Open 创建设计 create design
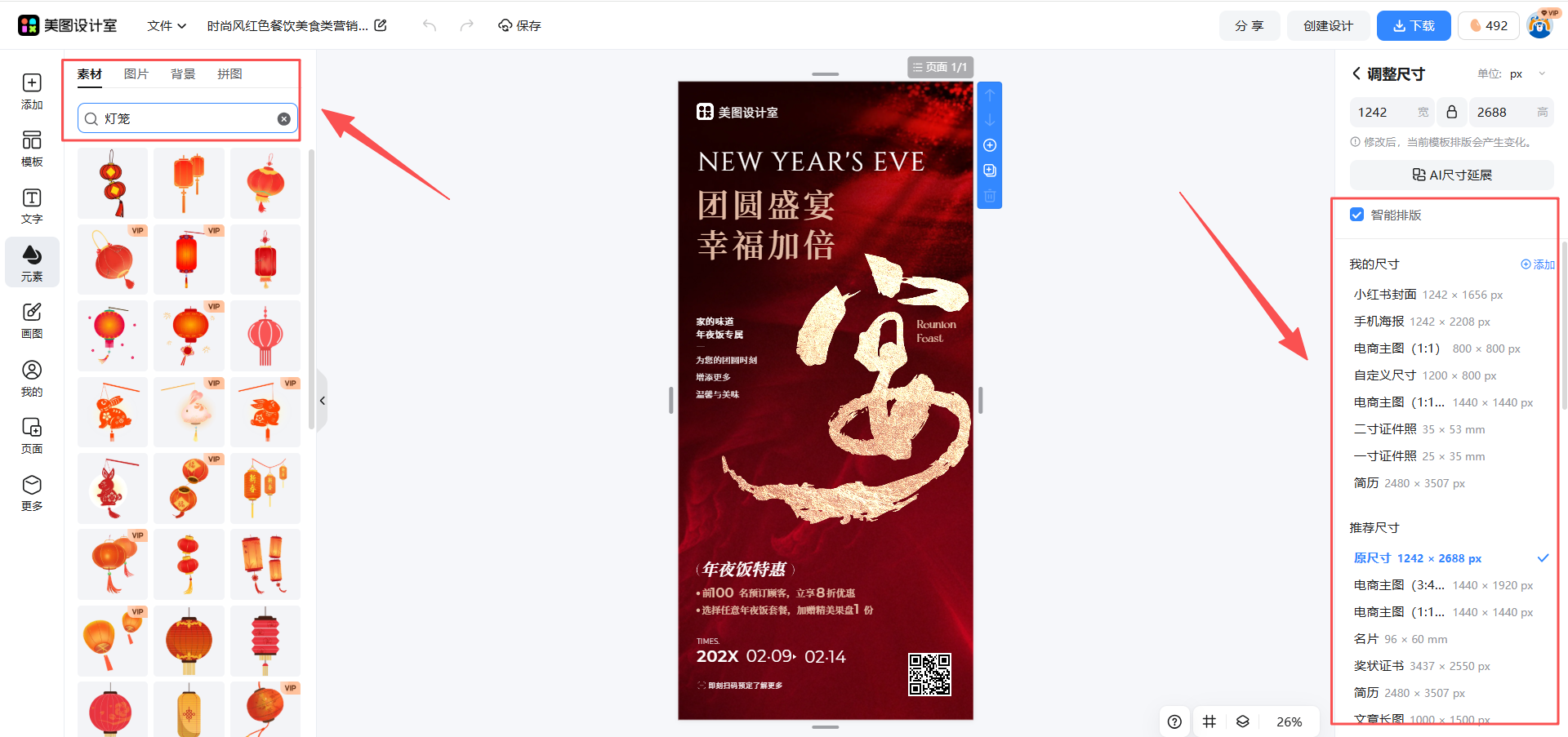1568x737 pixels. [x=1328, y=26]
